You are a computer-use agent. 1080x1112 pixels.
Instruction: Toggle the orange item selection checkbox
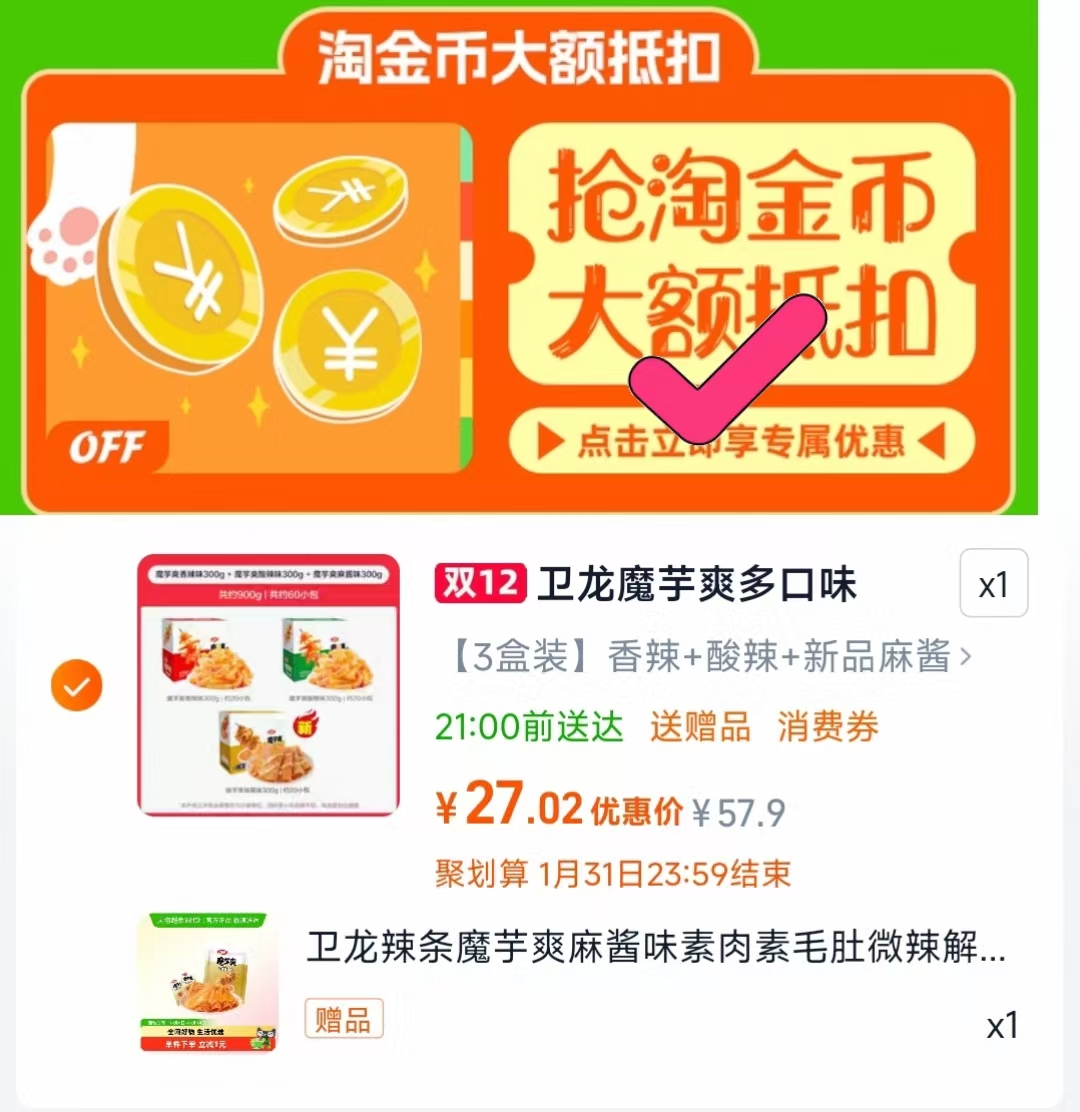tap(76, 686)
